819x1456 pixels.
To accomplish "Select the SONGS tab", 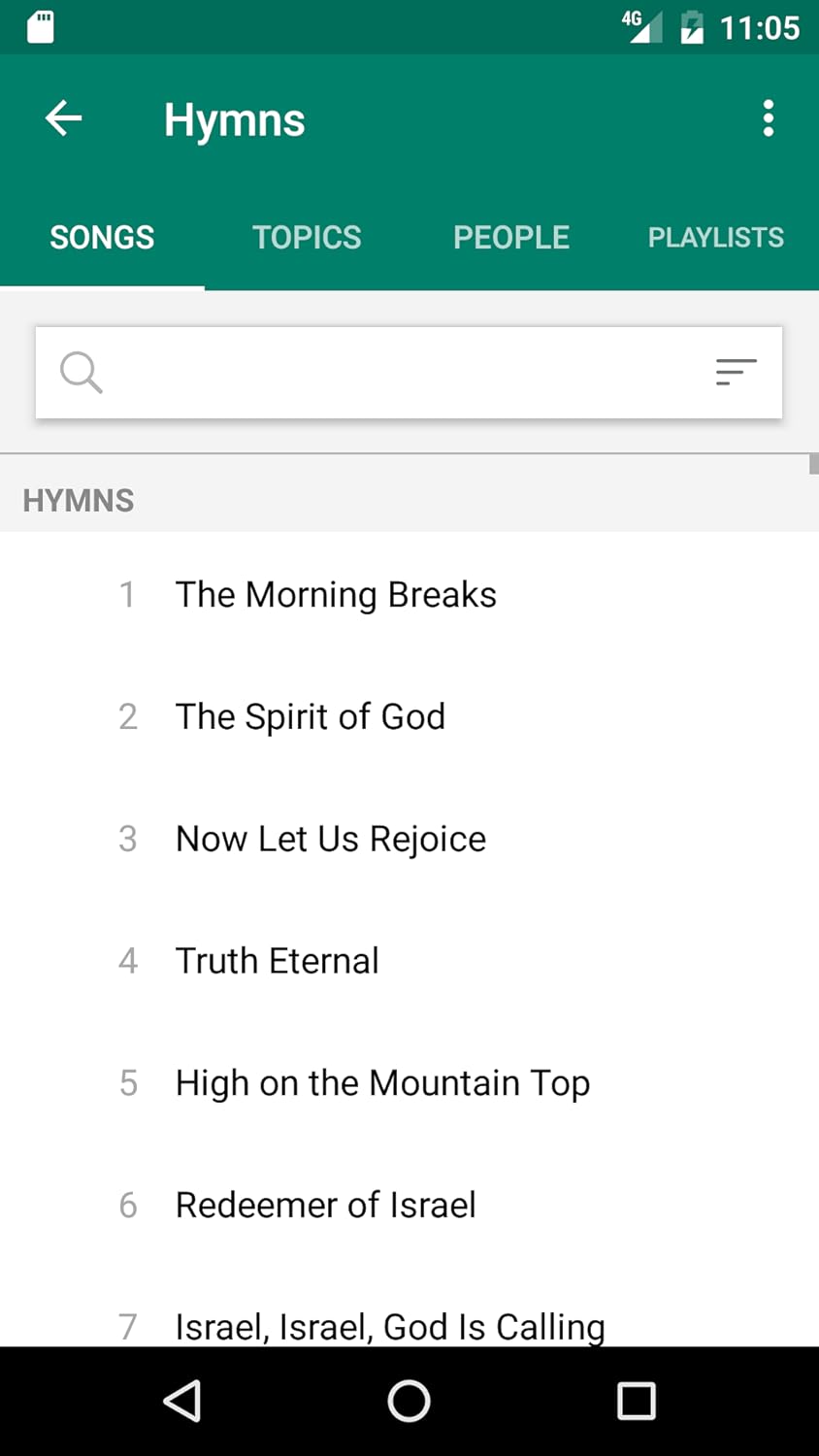I will click(102, 237).
